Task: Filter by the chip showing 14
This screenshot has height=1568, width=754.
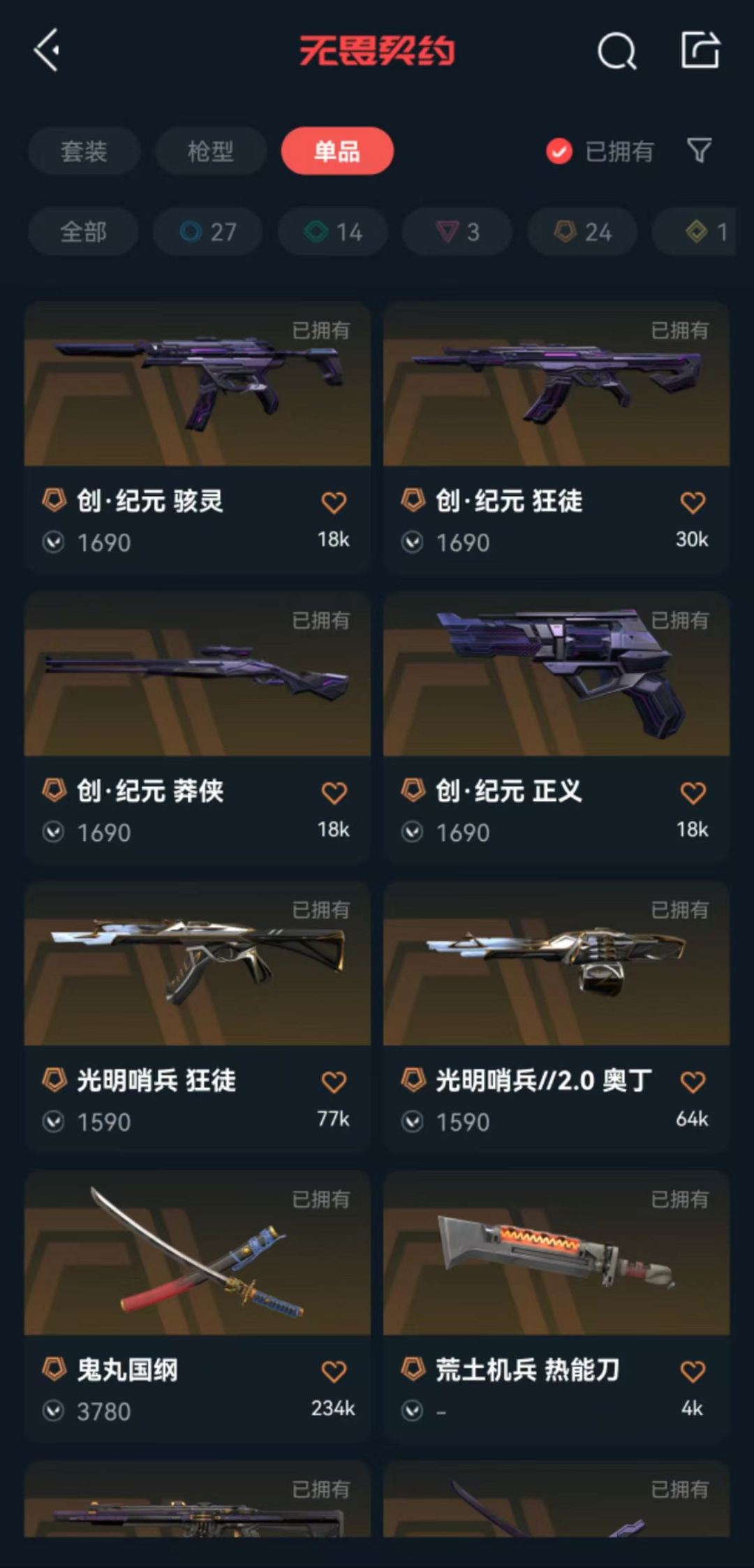Action: click(333, 231)
